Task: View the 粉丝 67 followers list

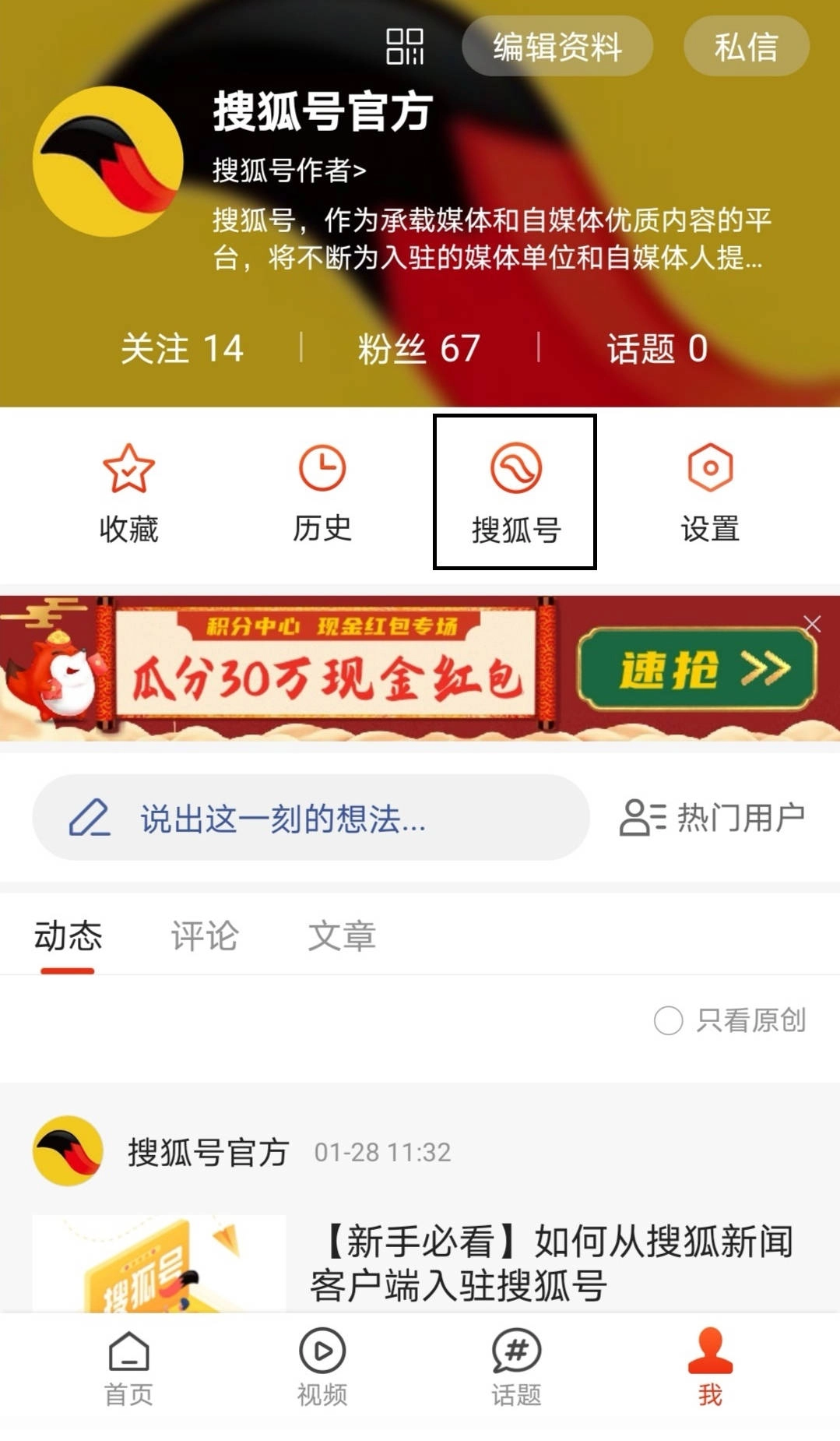Action: 418,348
